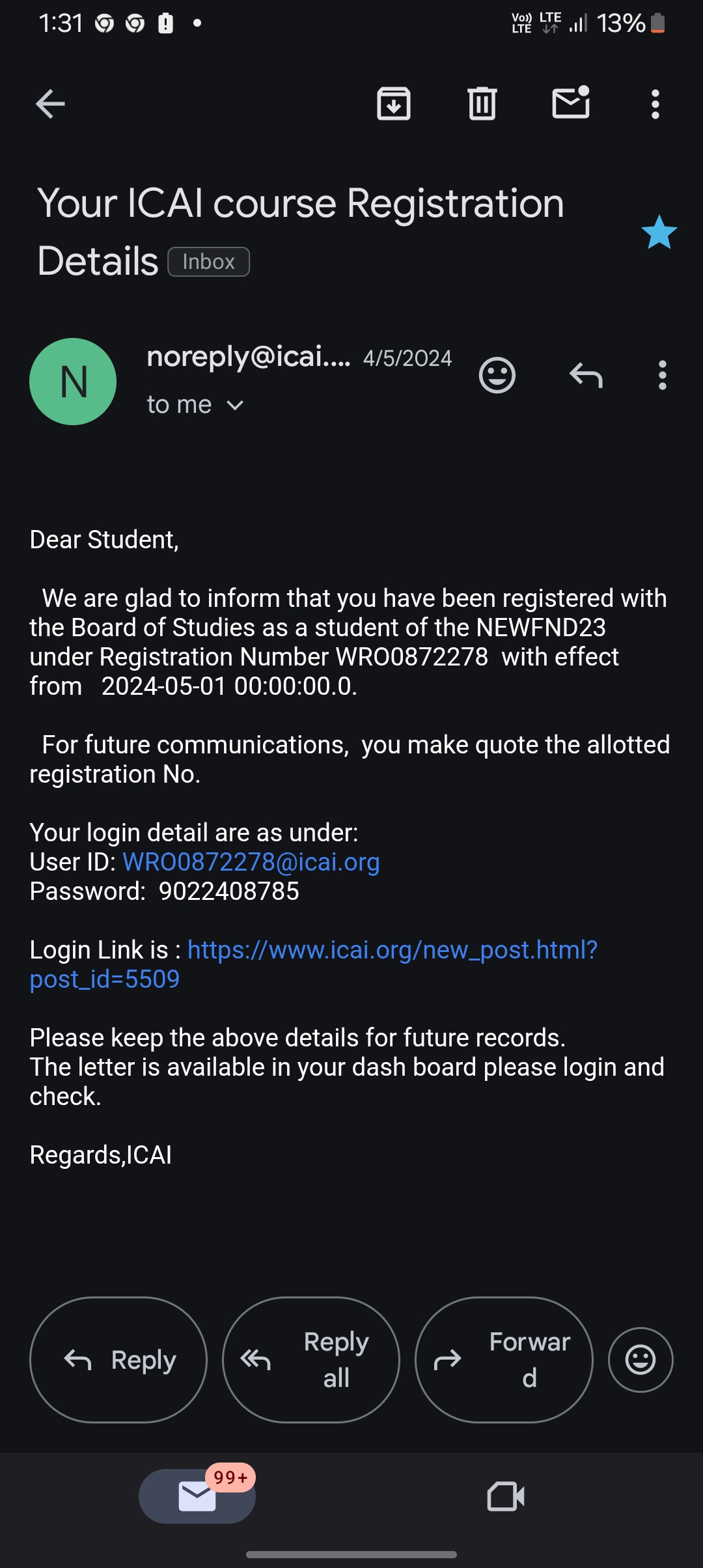Add emoji reaction next to sender date
This screenshot has height=1568, width=703.
pyautogui.click(x=497, y=376)
